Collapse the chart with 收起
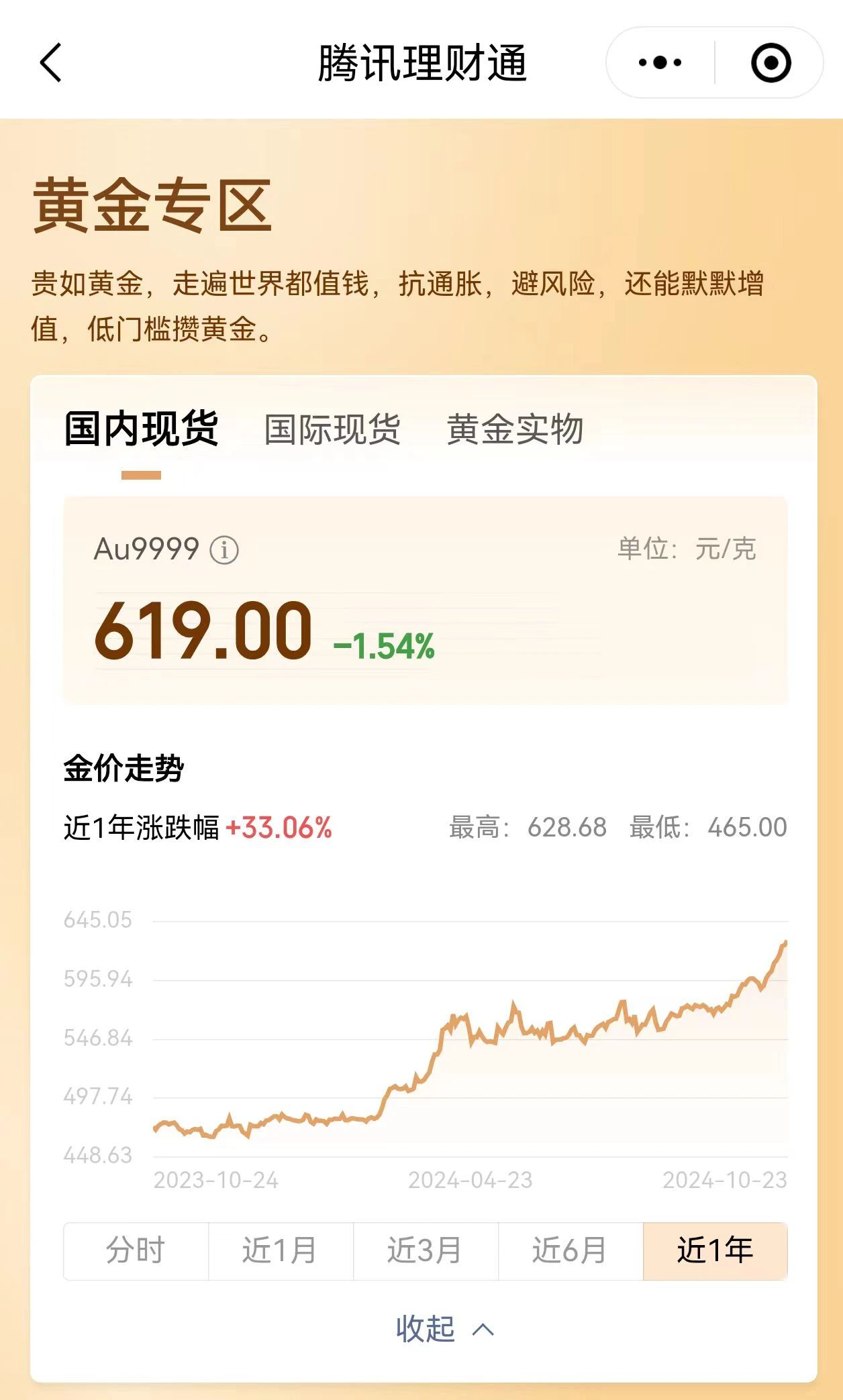Screen dimensions: 843x1400 pos(443,1329)
